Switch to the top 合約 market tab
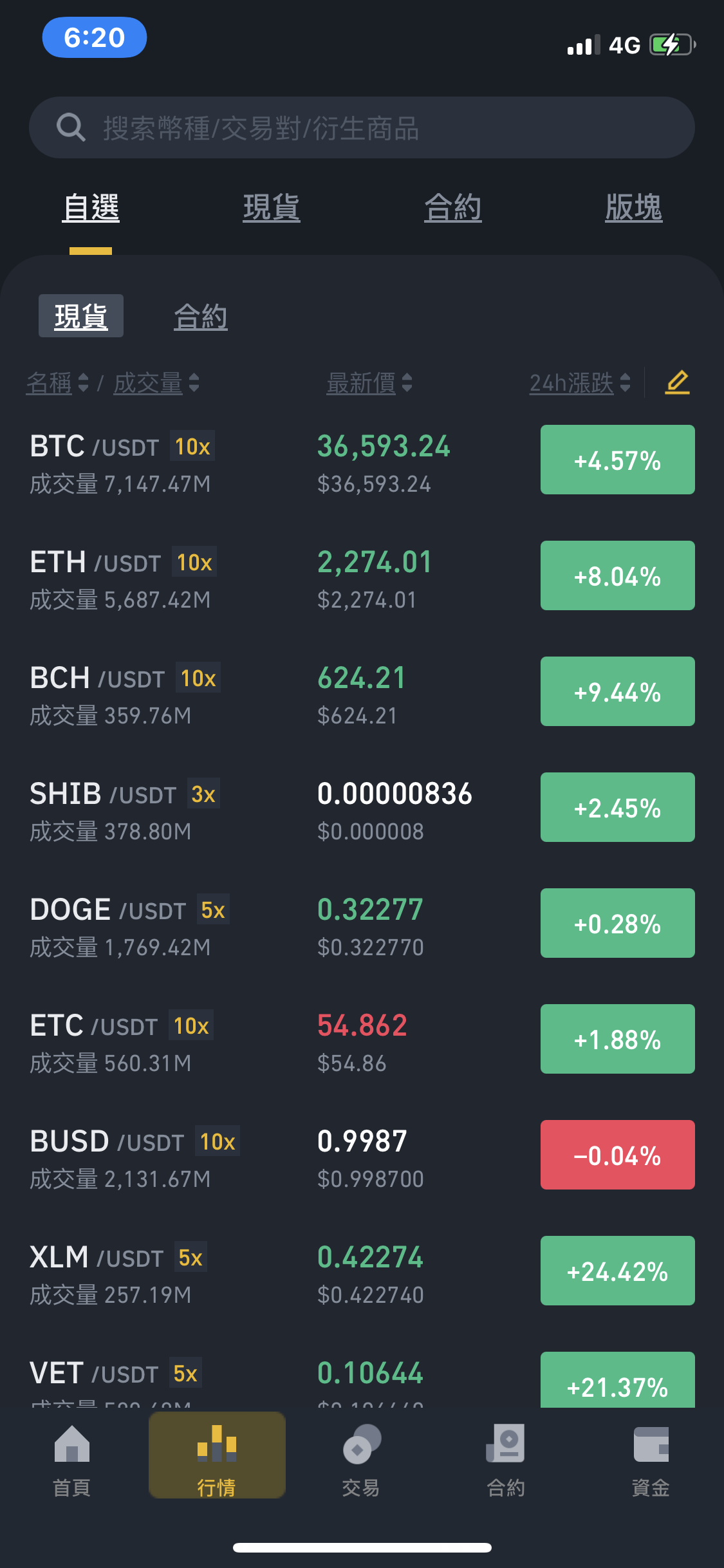 (453, 207)
